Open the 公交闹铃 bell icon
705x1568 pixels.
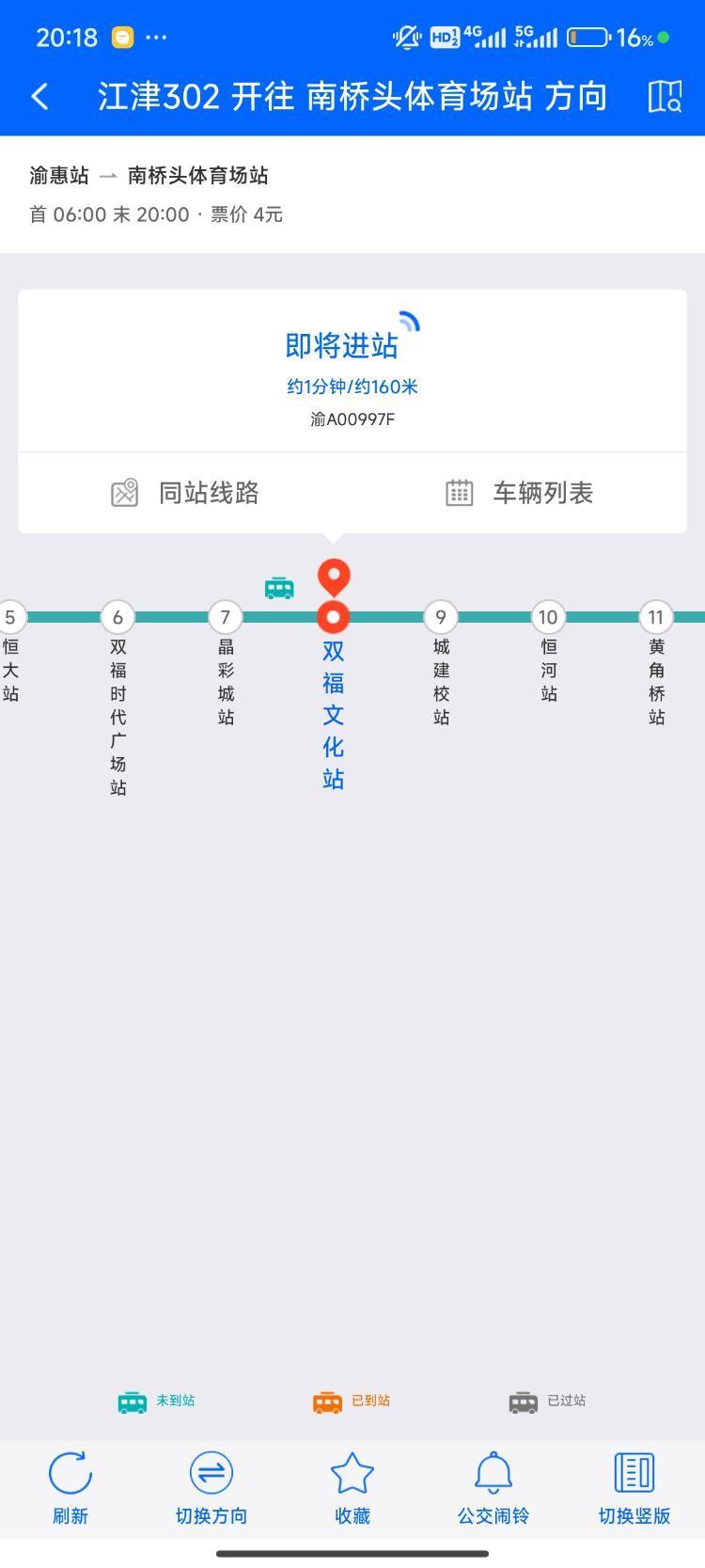493,1474
